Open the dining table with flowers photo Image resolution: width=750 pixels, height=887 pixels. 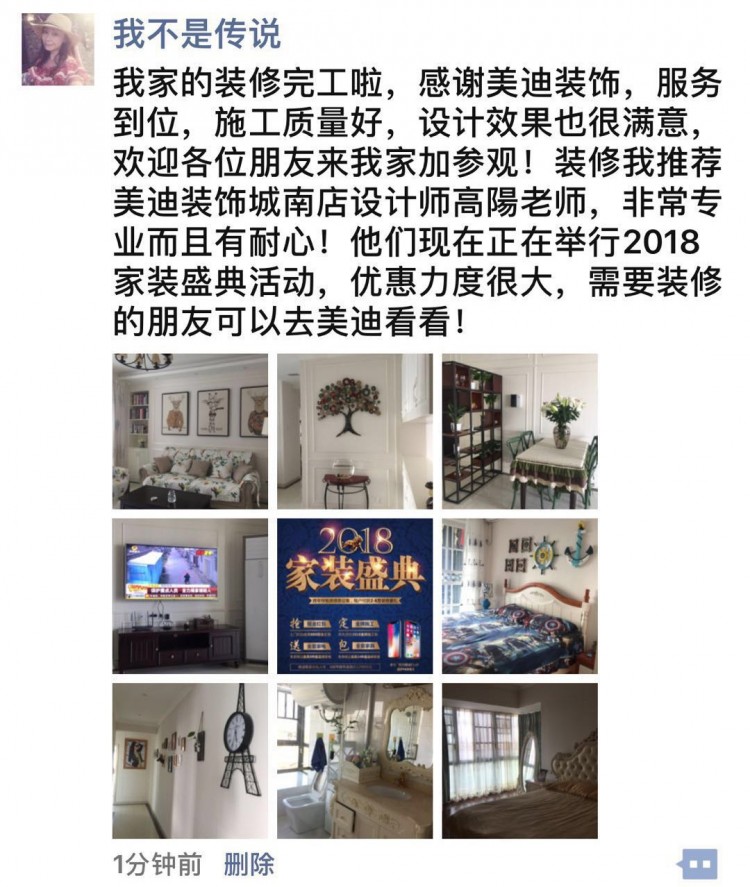(x=519, y=430)
